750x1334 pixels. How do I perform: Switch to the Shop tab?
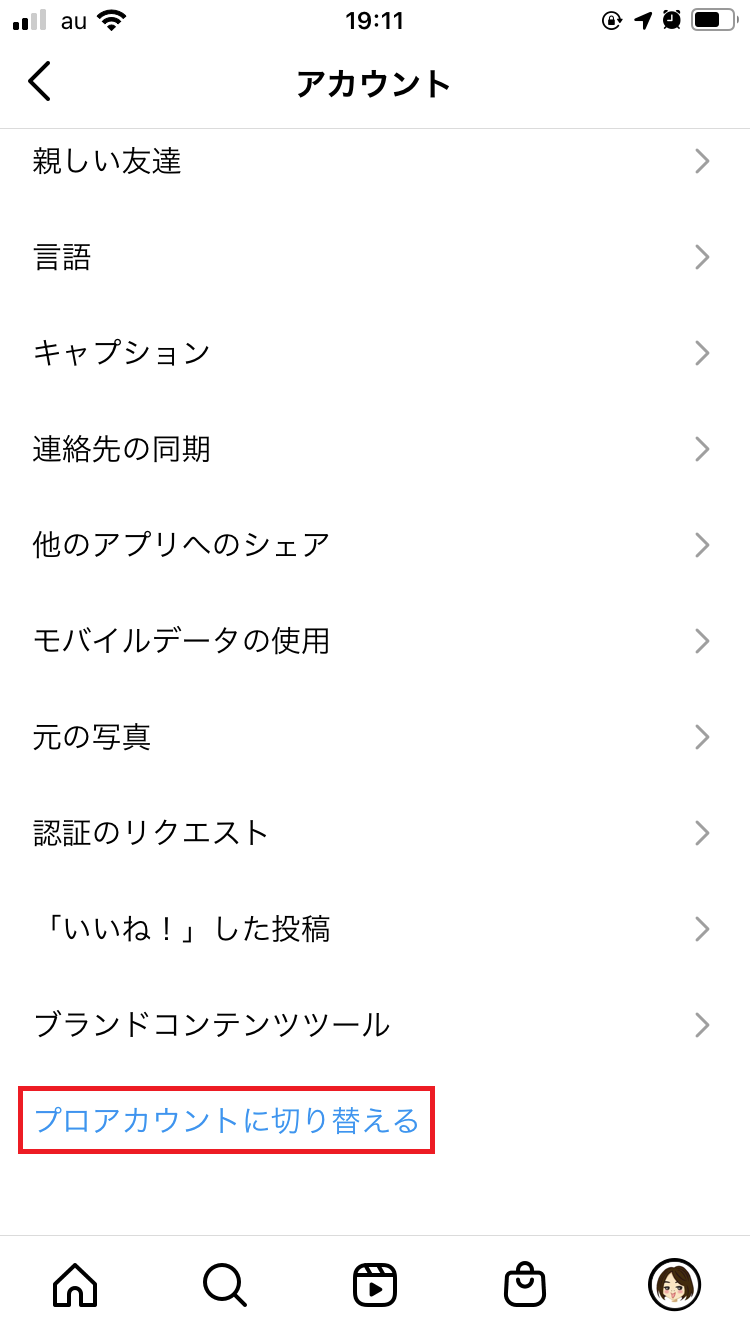(525, 1285)
